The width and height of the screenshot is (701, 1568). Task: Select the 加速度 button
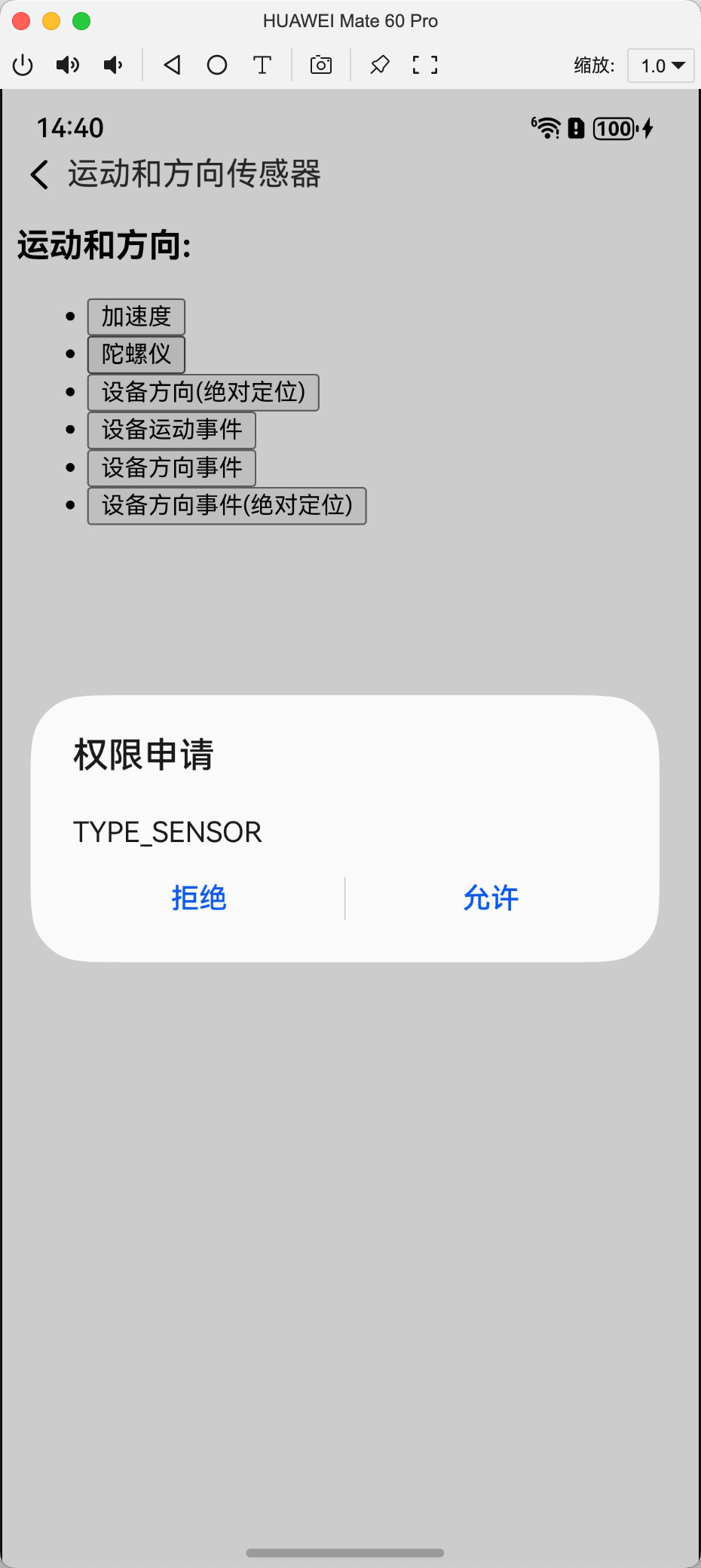tap(136, 317)
